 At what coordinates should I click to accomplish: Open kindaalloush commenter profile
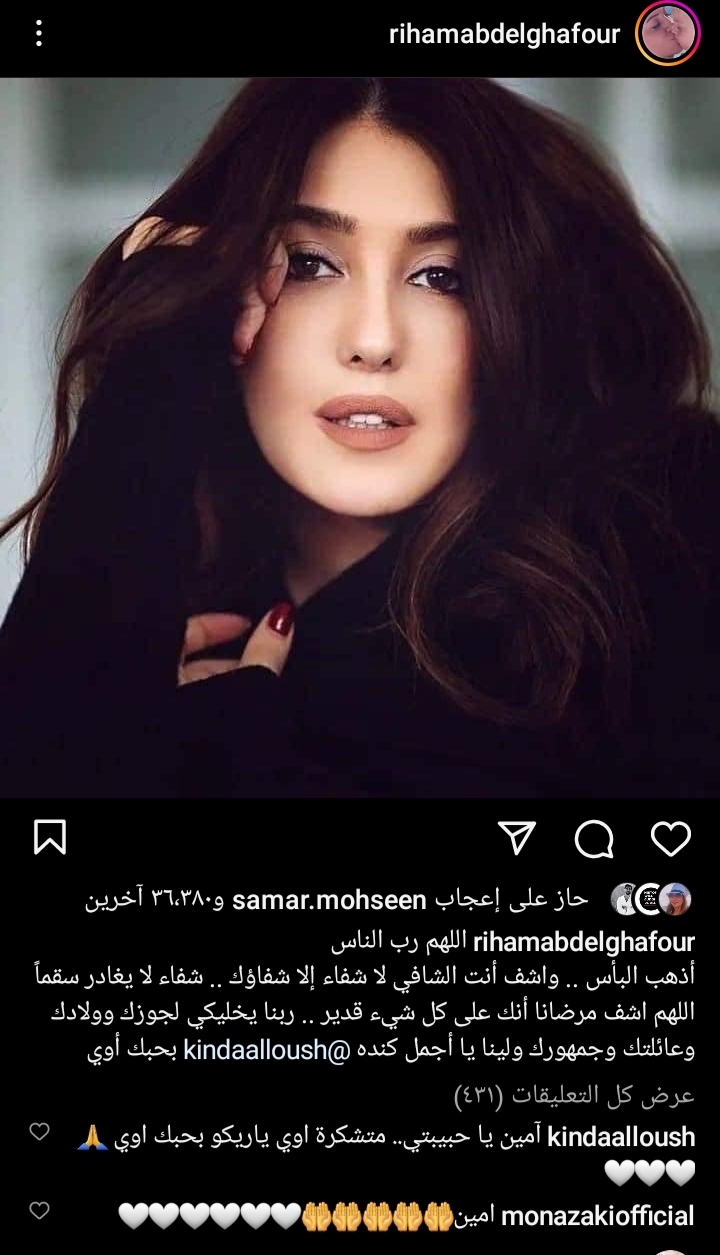[623, 1137]
